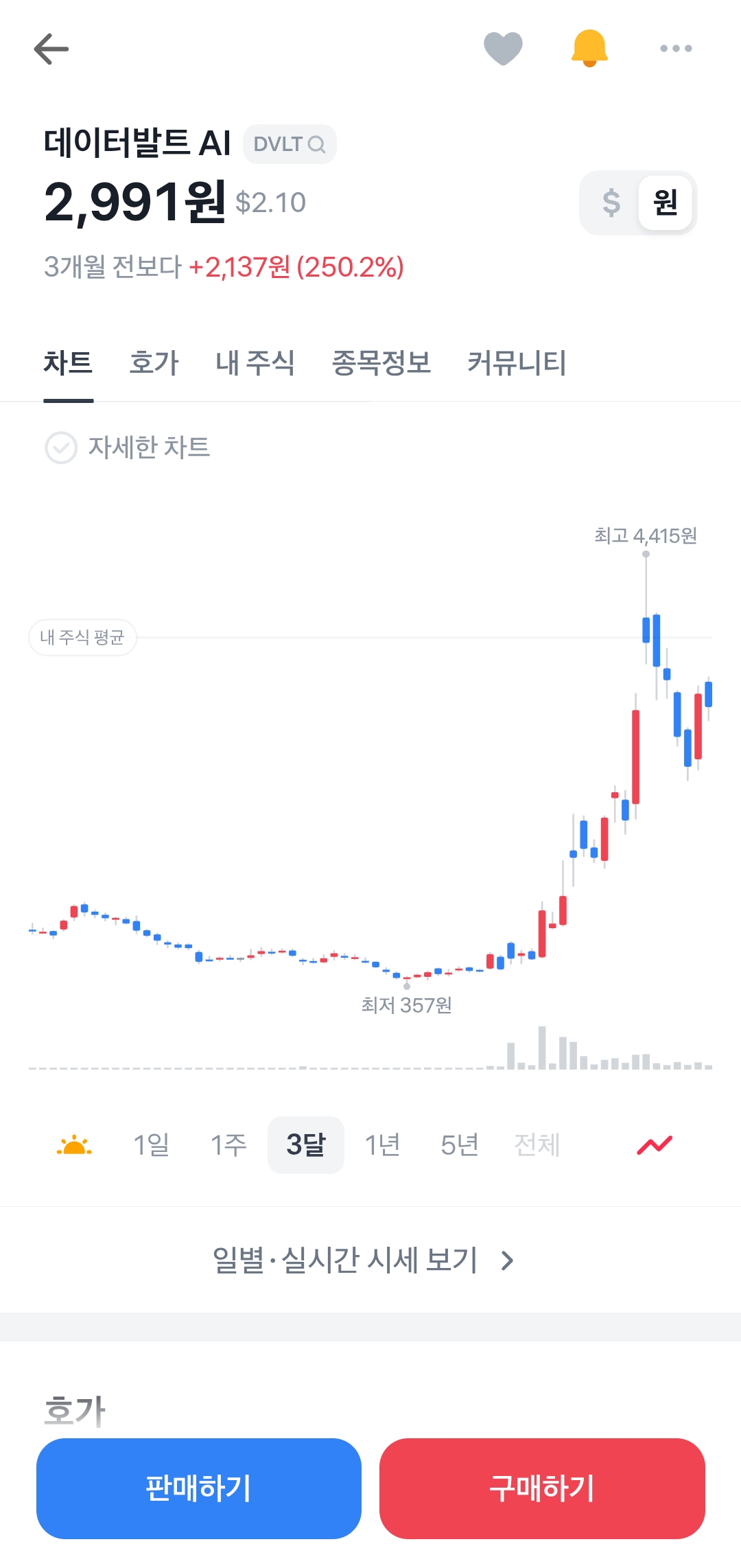
Task: Switch price display to dollars
Action: pyautogui.click(x=611, y=203)
